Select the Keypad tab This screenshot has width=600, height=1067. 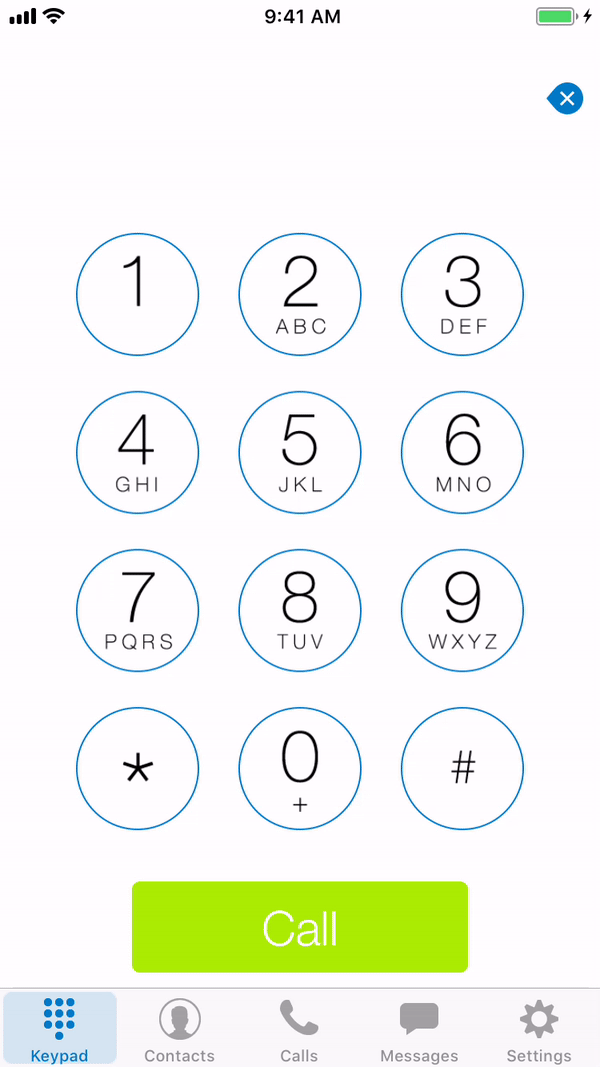pos(60,1030)
